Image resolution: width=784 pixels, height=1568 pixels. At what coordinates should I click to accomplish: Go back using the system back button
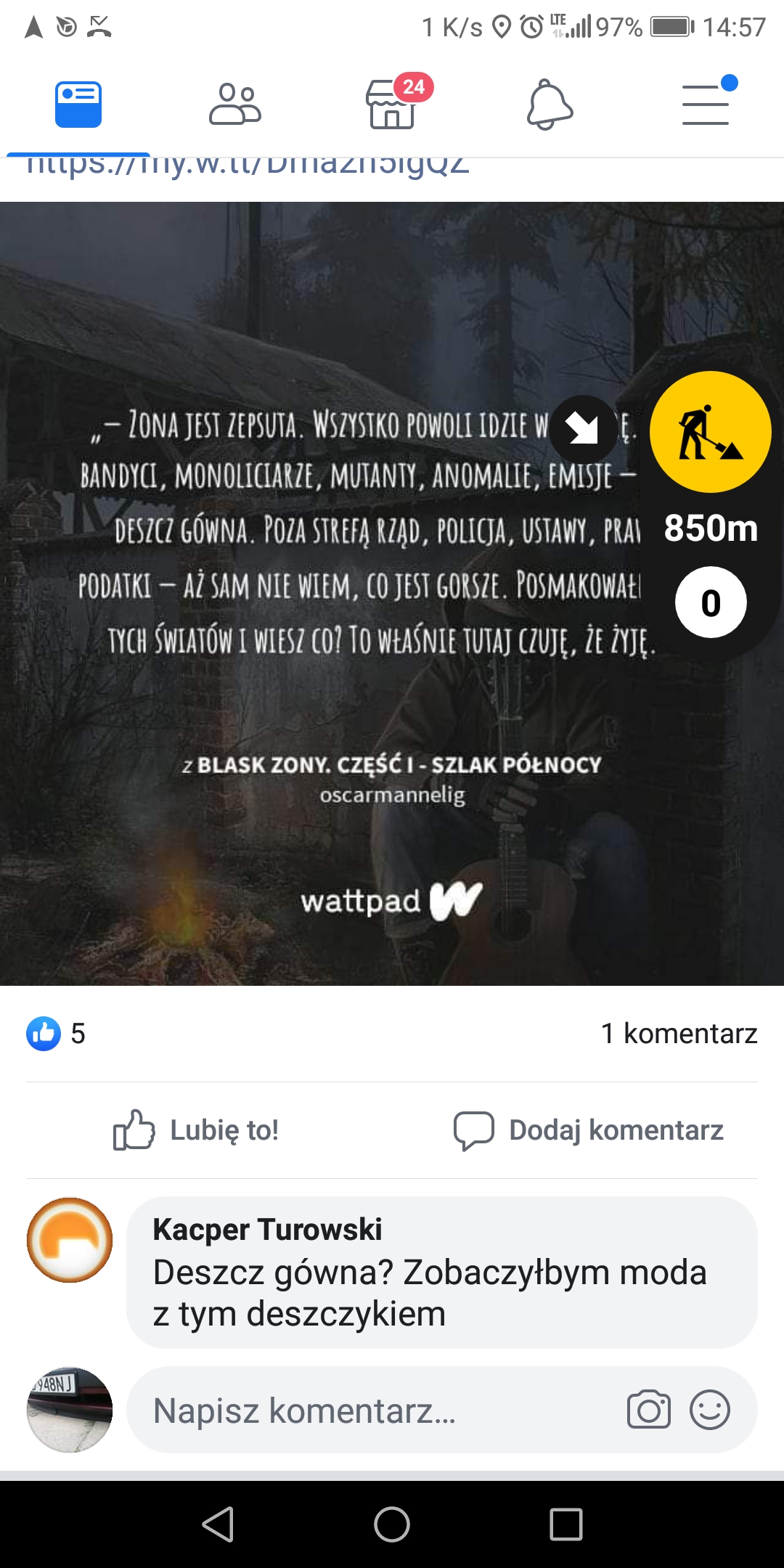coord(218,1524)
